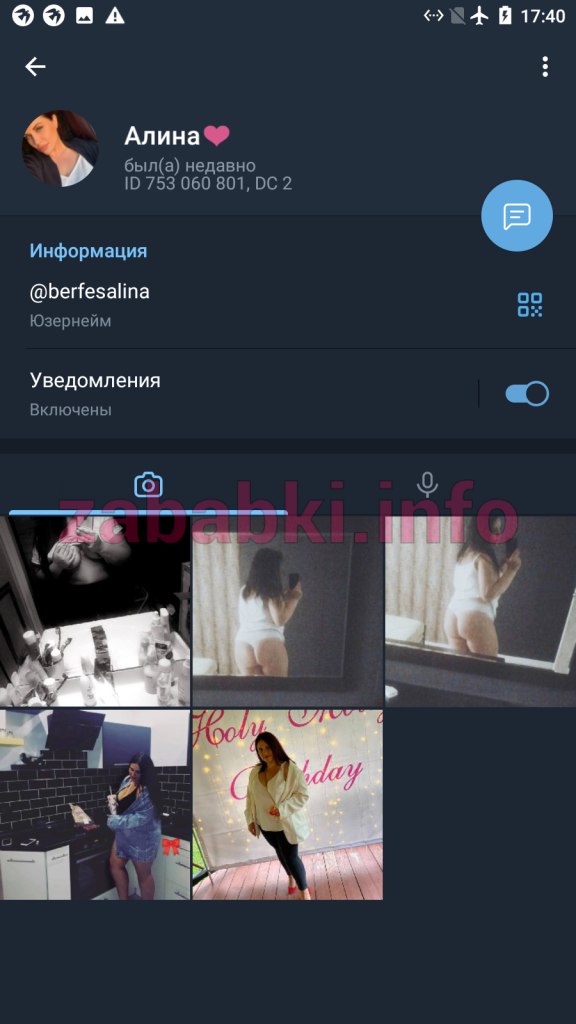
Task: Open Алина's profile avatar photo
Action: pos(60,148)
